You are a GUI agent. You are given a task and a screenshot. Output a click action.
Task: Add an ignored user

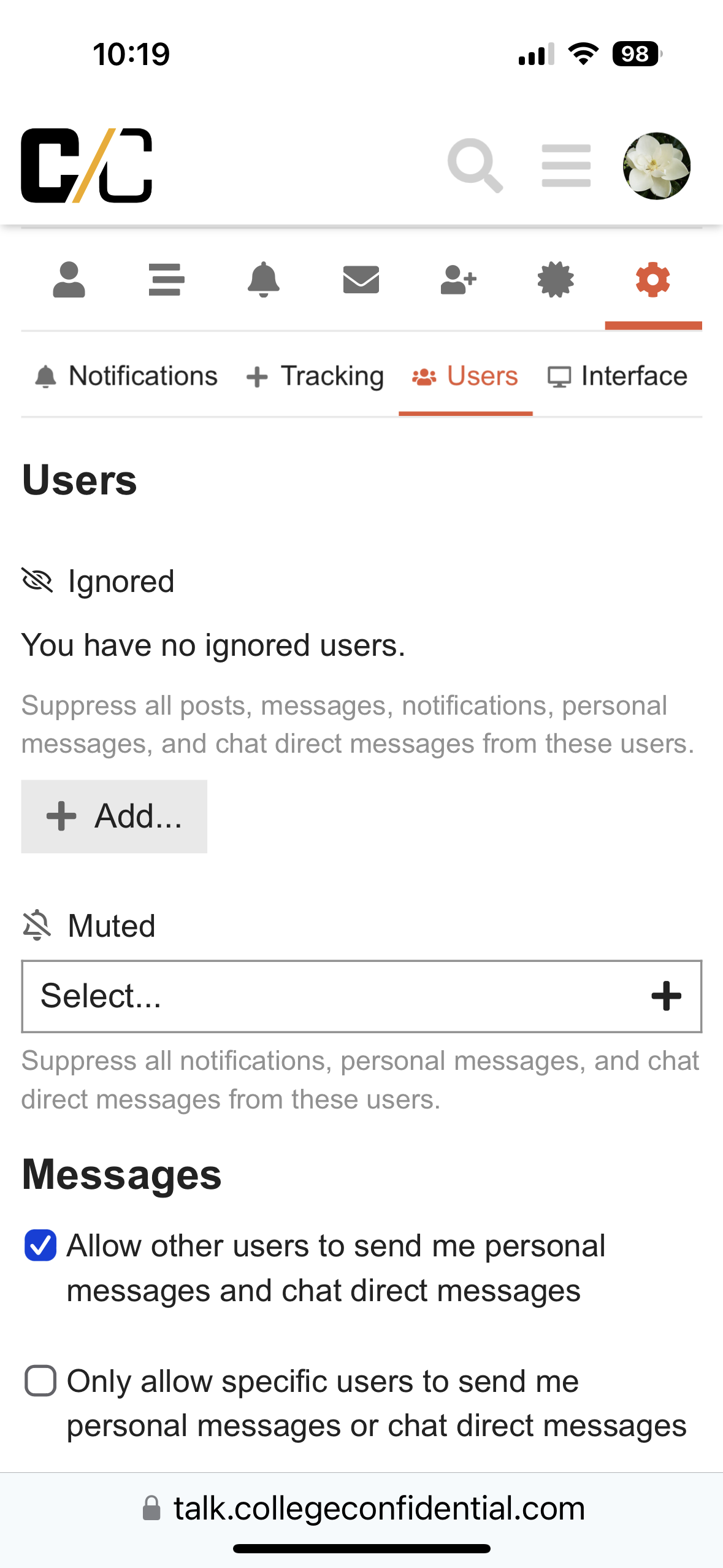point(114,817)
